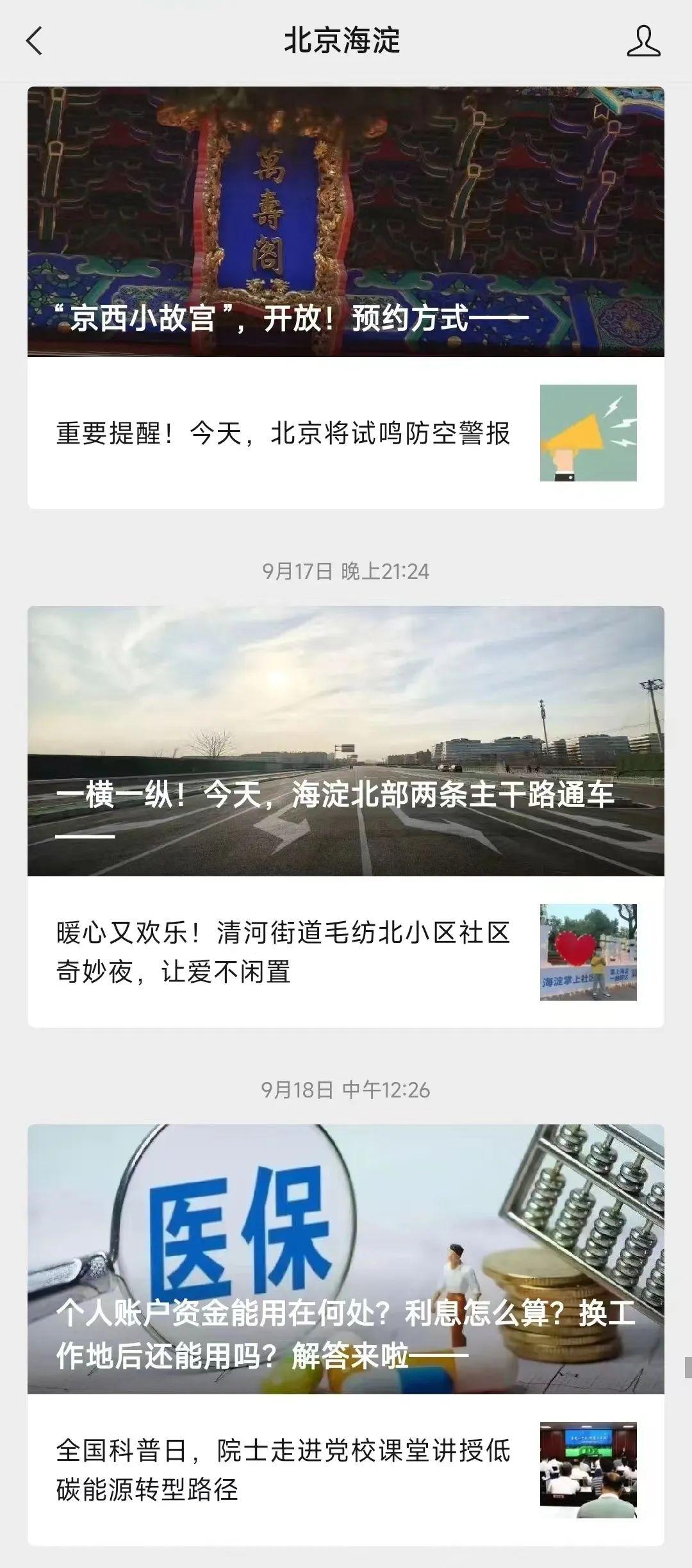Open 全国科普日院士走进党校课堂 article
Viewport: 692px width, 1568px height.
(x=283, y=1470)
